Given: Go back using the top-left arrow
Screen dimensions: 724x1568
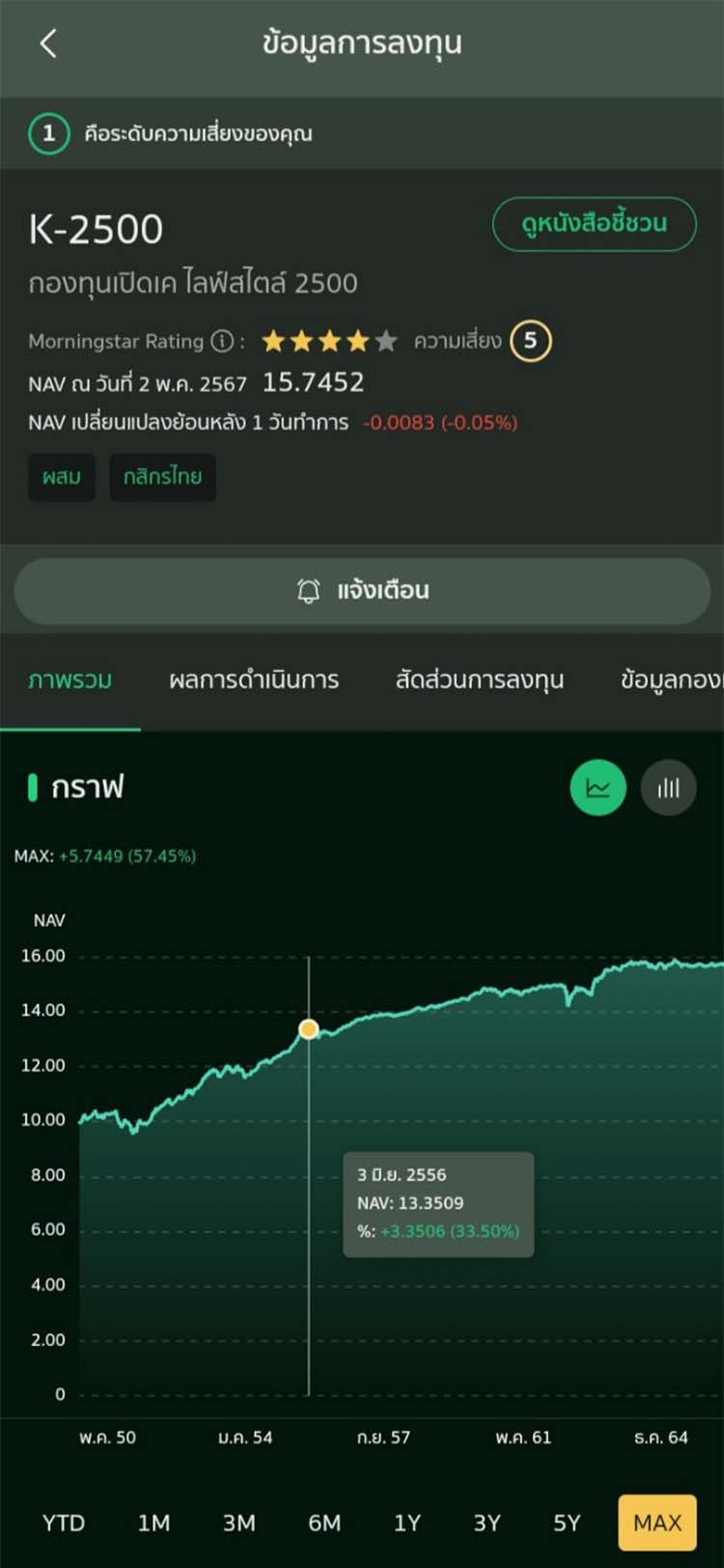Looking at the screenshot, I should tap(48, 43).
